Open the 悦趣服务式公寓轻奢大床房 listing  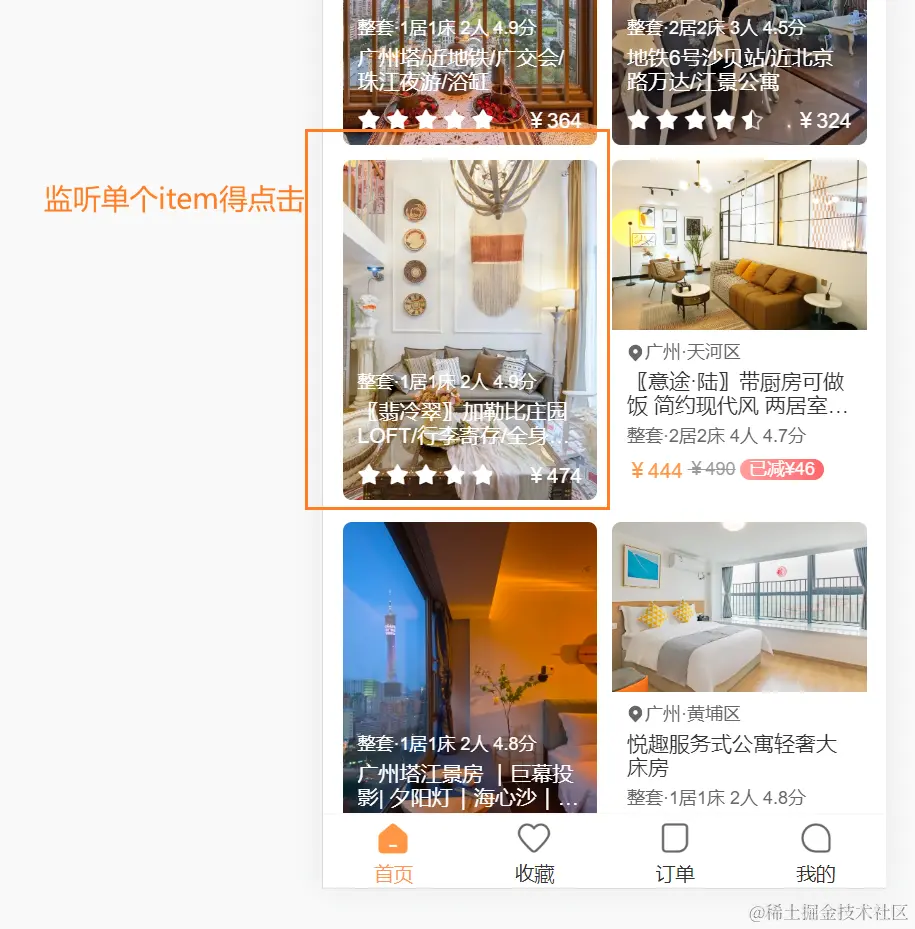[739, 660]
